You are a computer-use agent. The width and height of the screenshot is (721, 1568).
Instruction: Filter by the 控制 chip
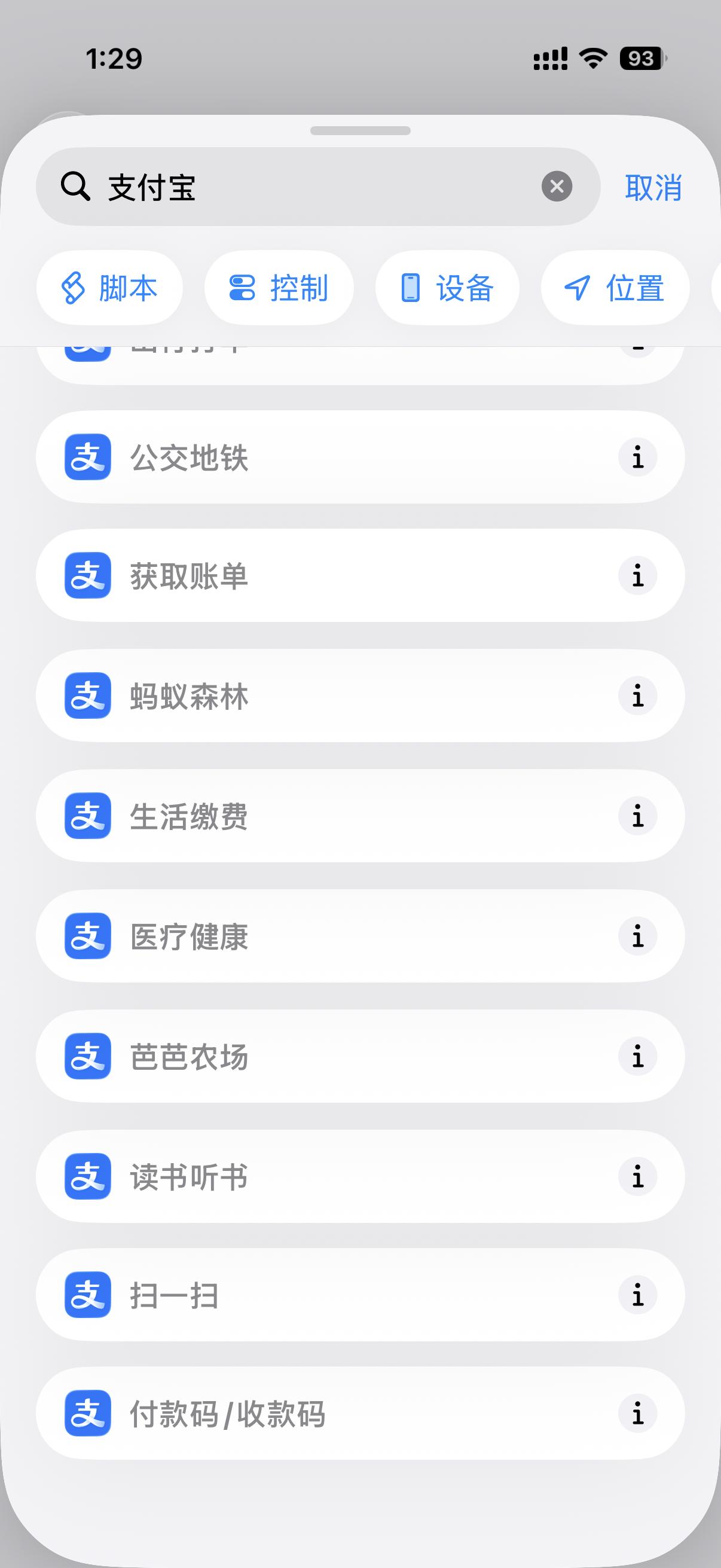(x=279, y=288)
